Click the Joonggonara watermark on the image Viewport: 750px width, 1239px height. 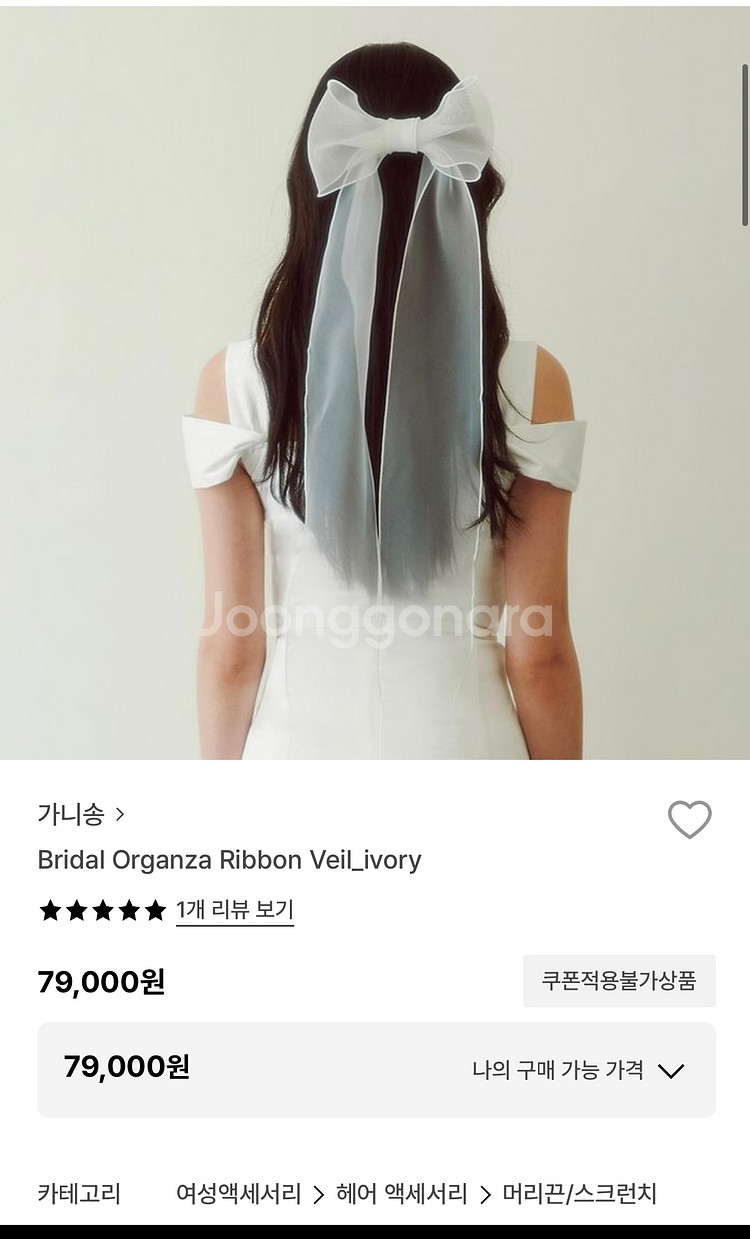click(x=375, y=617)
